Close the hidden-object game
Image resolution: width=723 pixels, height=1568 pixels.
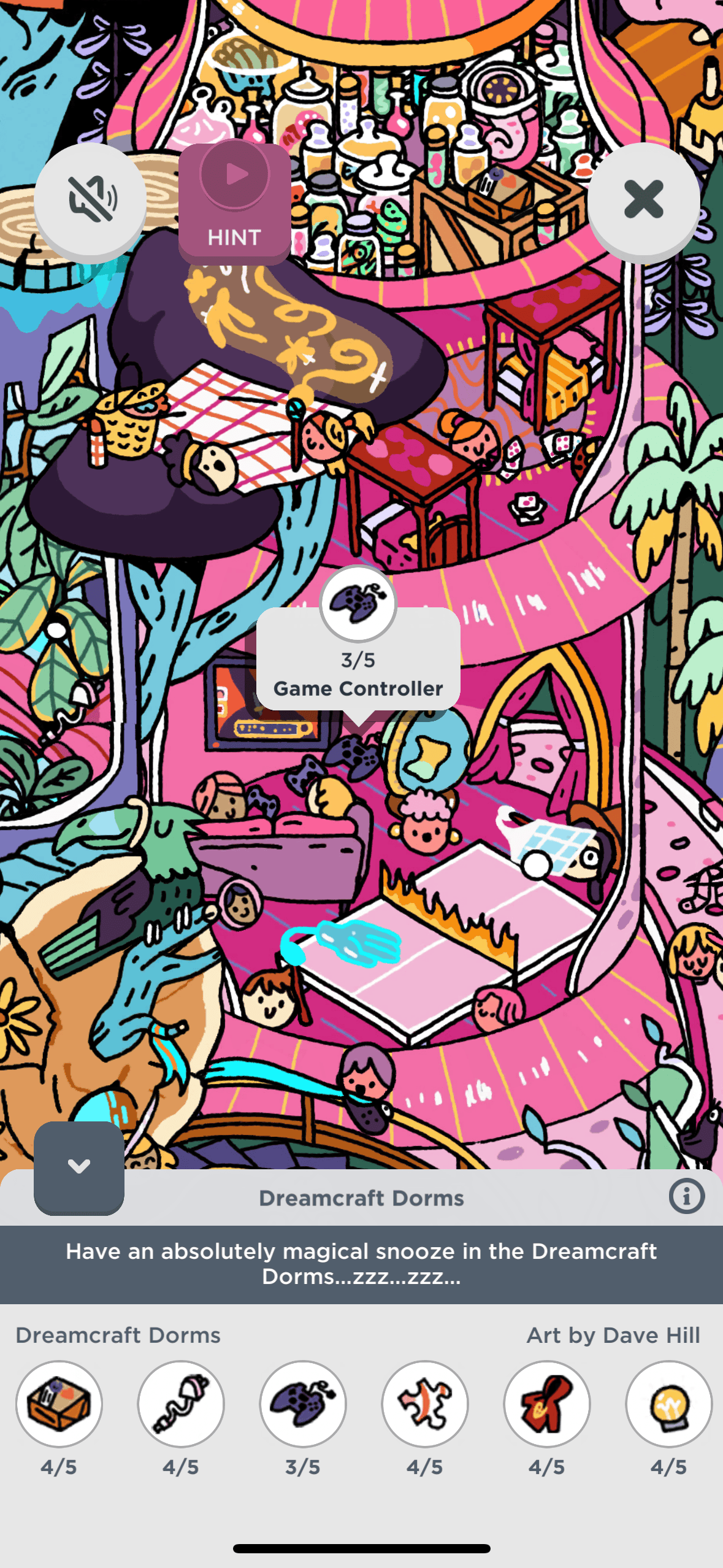tap(643, 199)
